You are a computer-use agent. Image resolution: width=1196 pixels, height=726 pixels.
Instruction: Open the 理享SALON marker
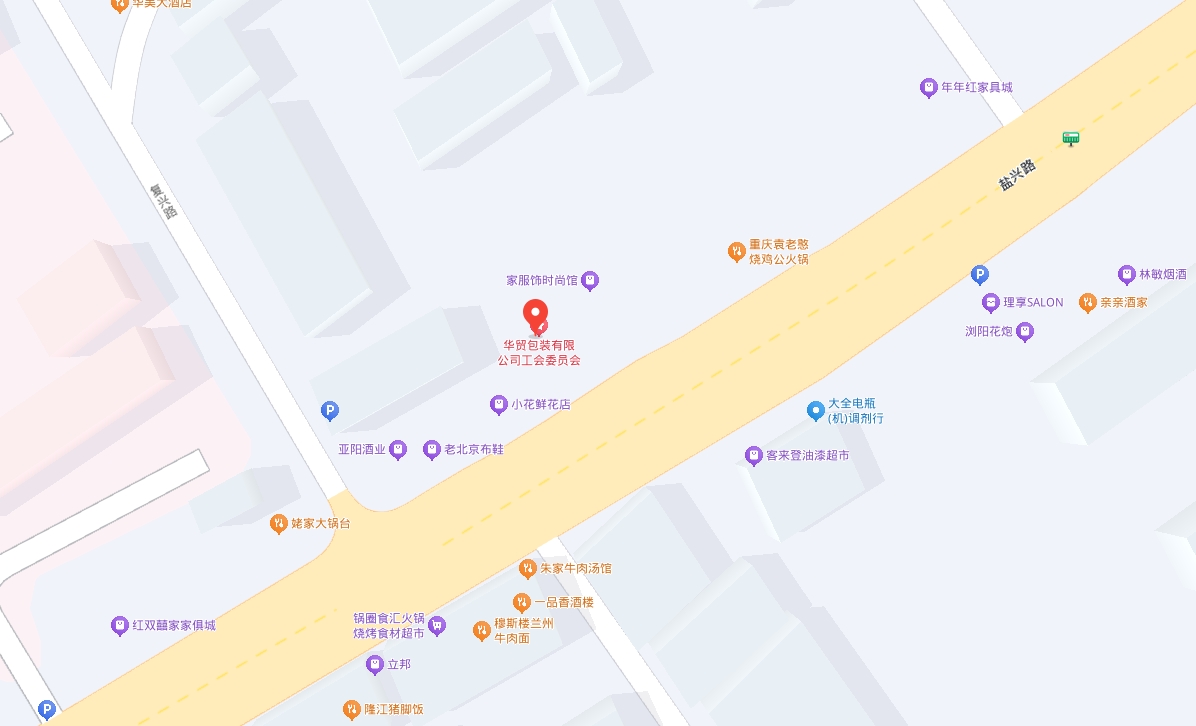point(990,303)
